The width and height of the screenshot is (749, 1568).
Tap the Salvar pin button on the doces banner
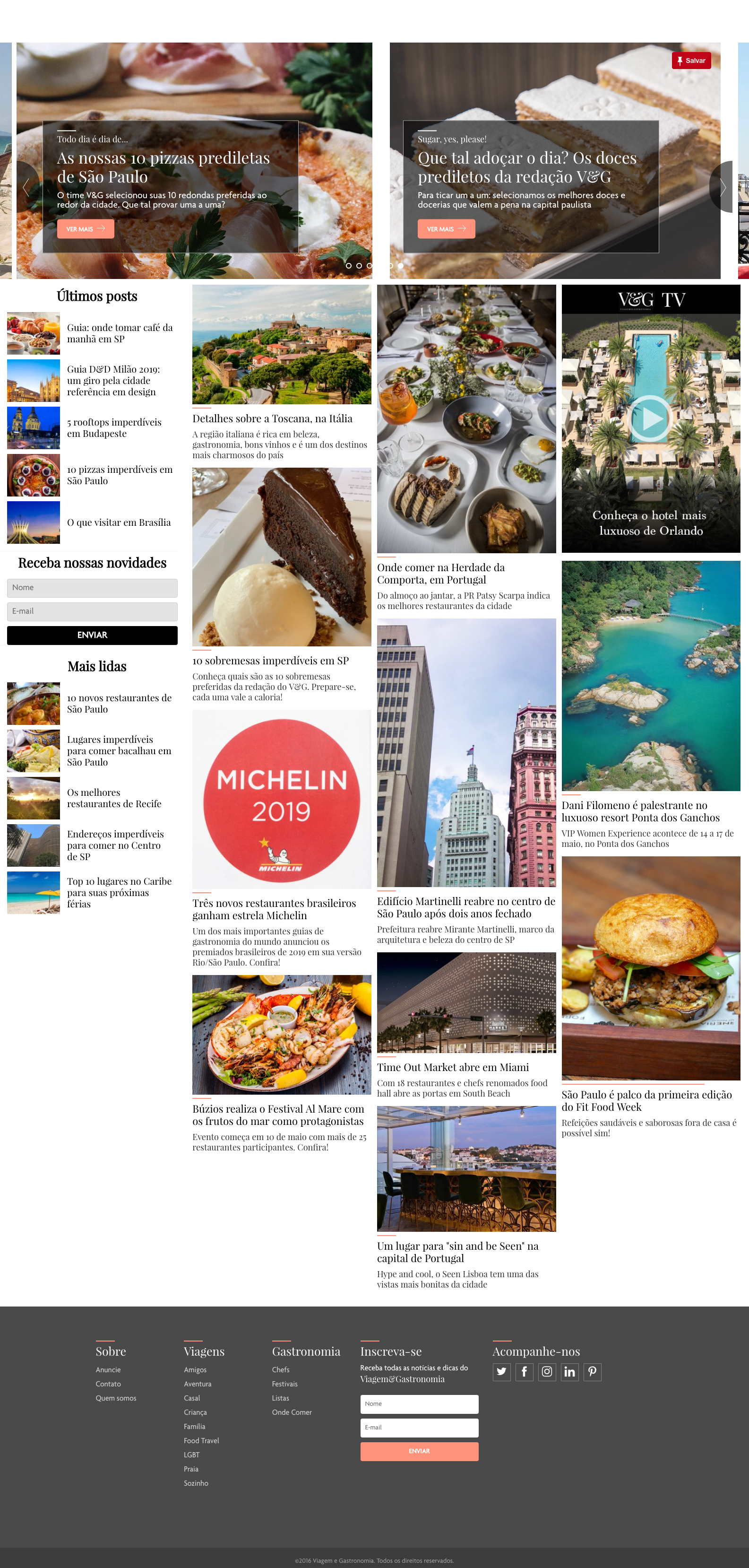691,60
